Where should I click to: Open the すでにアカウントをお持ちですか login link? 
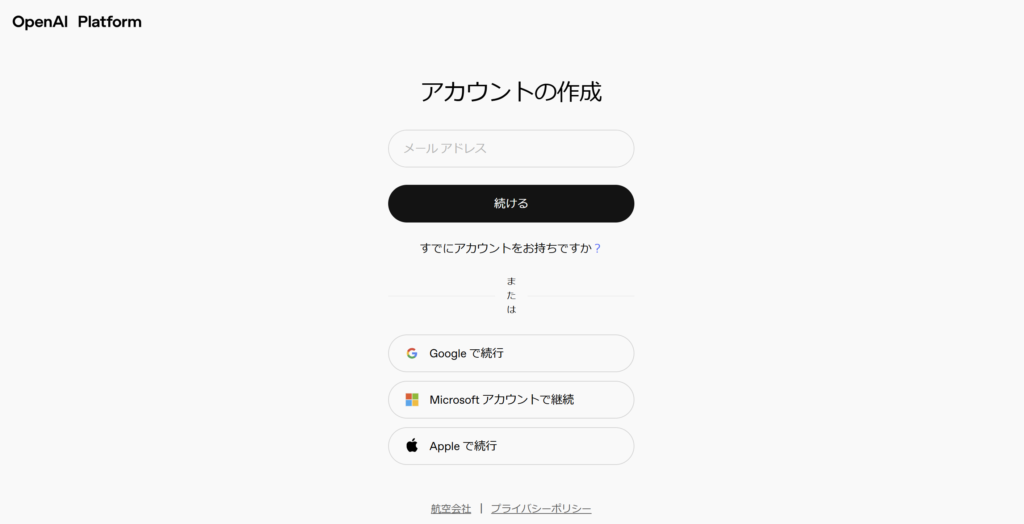pyautogui.click(x=597, y=248)
